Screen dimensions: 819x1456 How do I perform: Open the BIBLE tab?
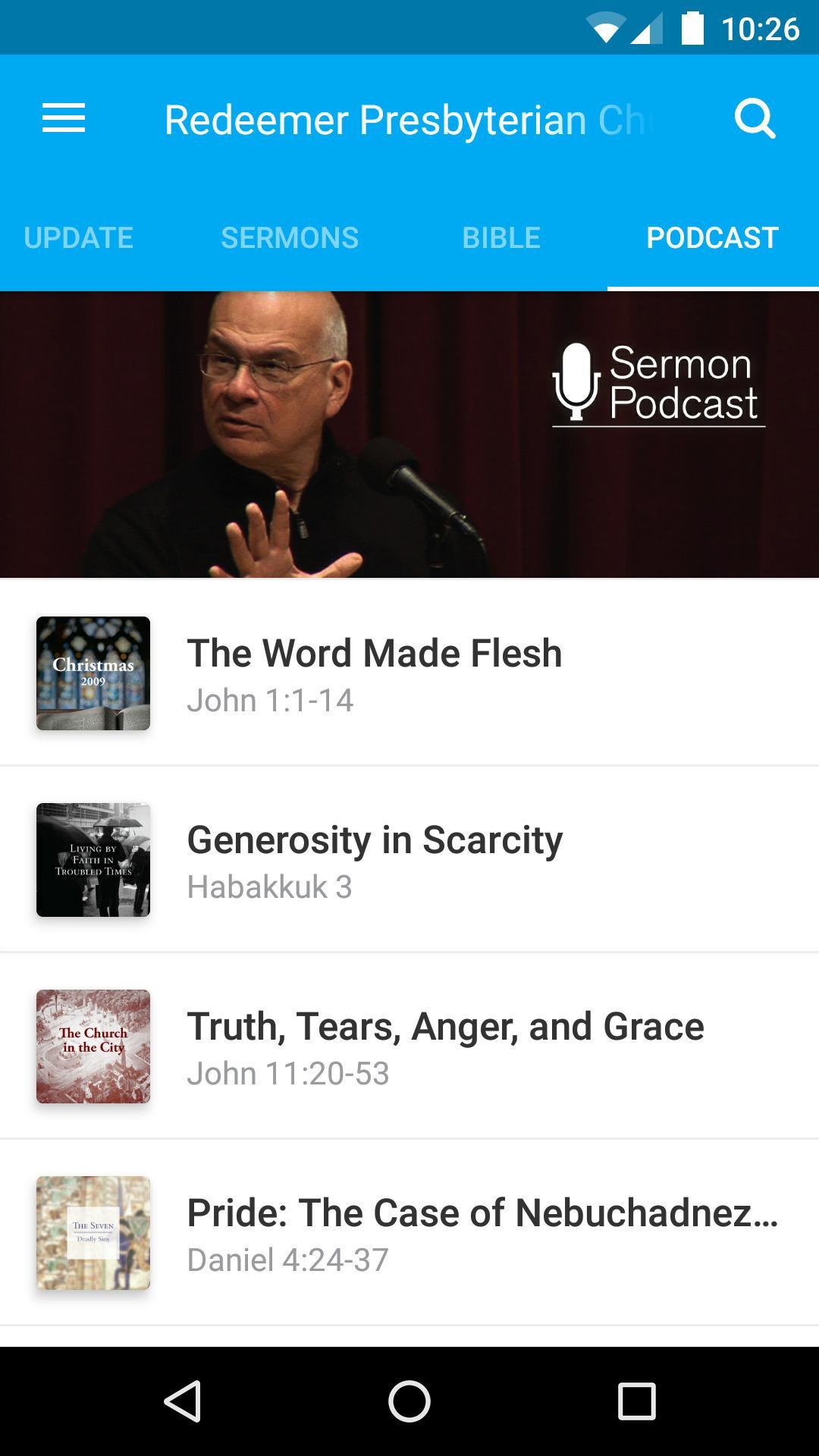pyautogui.click(x=500, y=237)
